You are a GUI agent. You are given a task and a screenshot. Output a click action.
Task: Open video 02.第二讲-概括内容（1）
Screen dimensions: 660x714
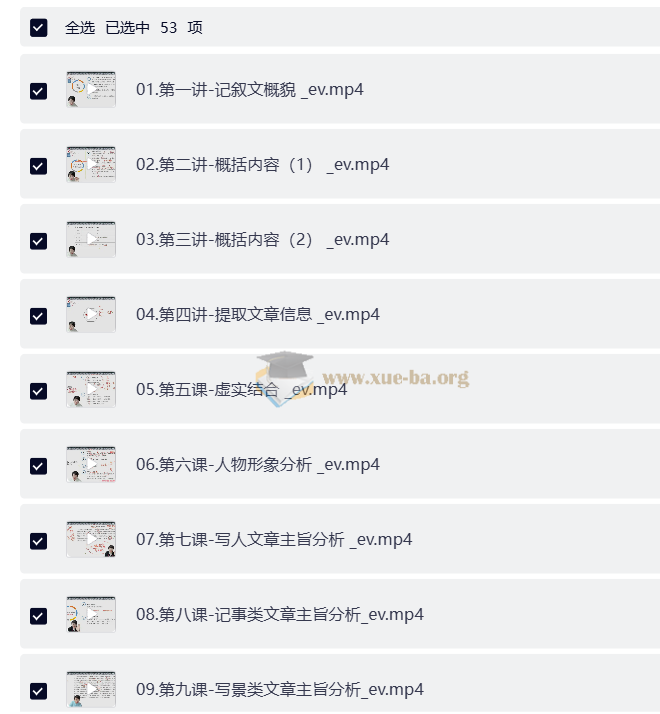[x=262, y=165]
